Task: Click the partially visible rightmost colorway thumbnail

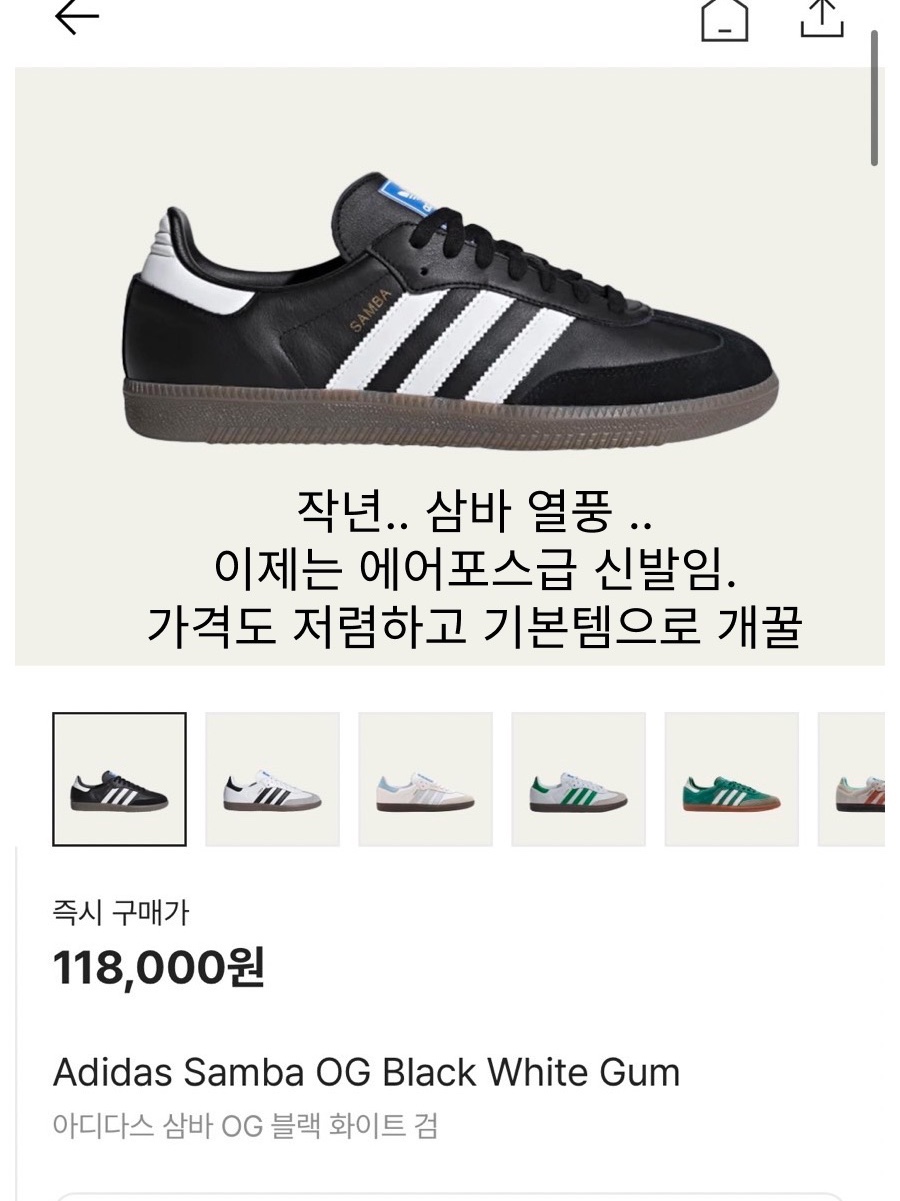Action: click(x=862, y=775)
